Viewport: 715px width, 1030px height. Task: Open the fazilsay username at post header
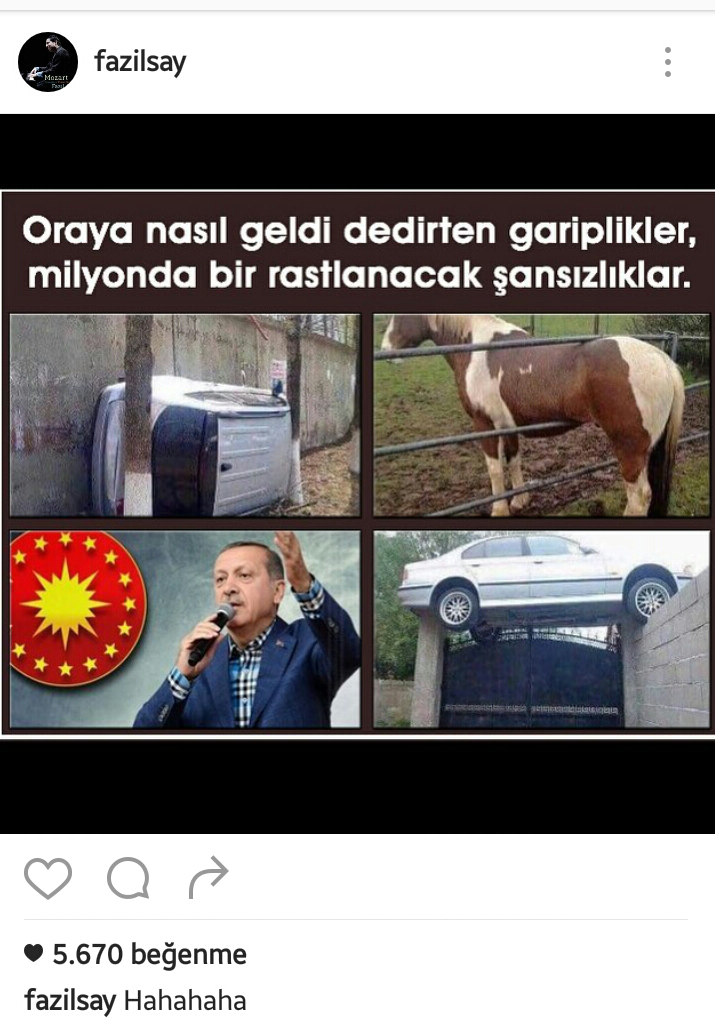[140, 62]
